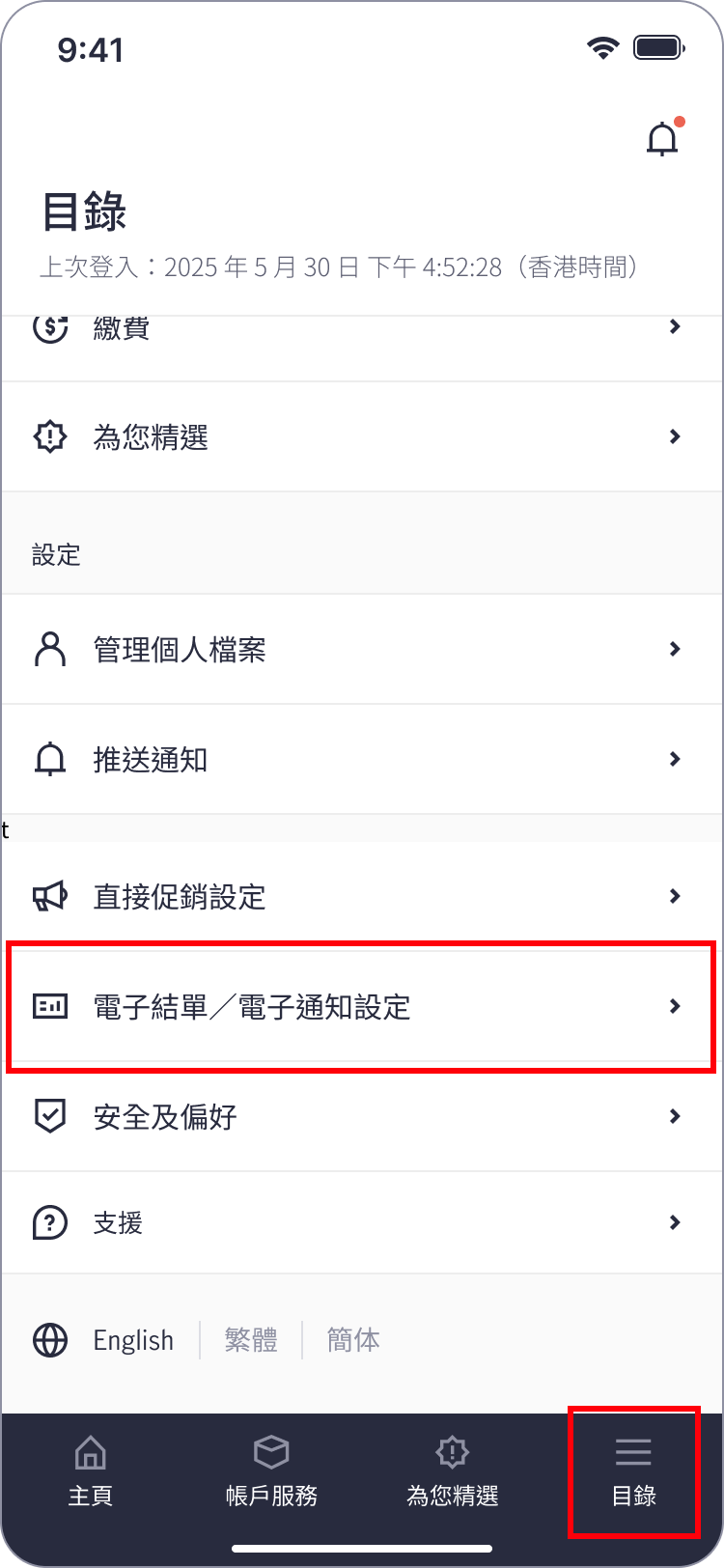The width and height of the screenshot is (724, 1568).
Task: Open 管理個人檔案
Action: click(x=362, y=649)
